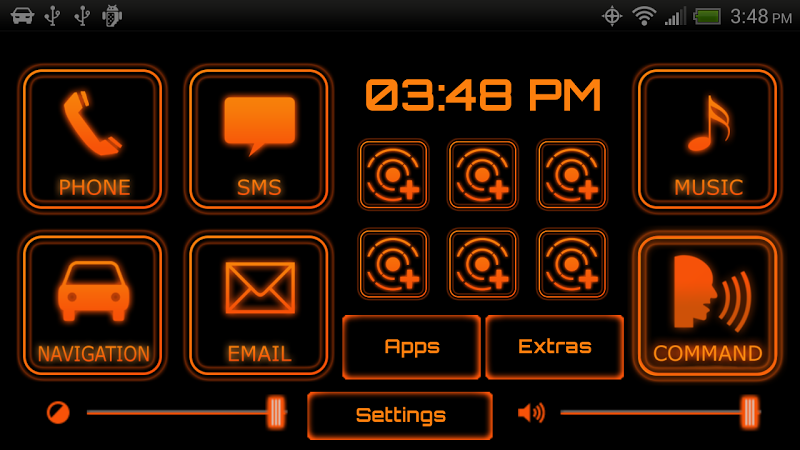The image size is (800, 450).
Task: Open the Music player tile
Action: (x=707, y=139)
